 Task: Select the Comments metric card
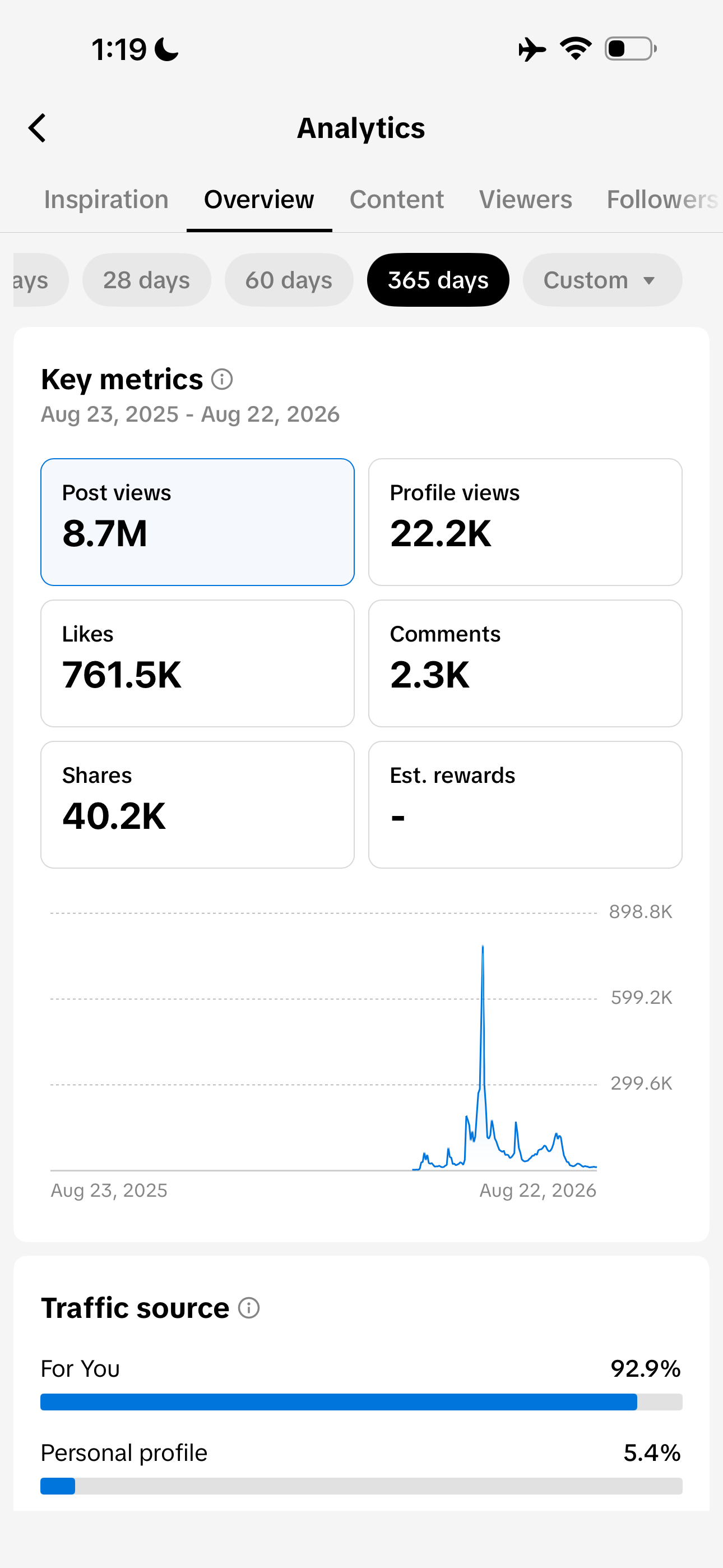pos(525,663)
